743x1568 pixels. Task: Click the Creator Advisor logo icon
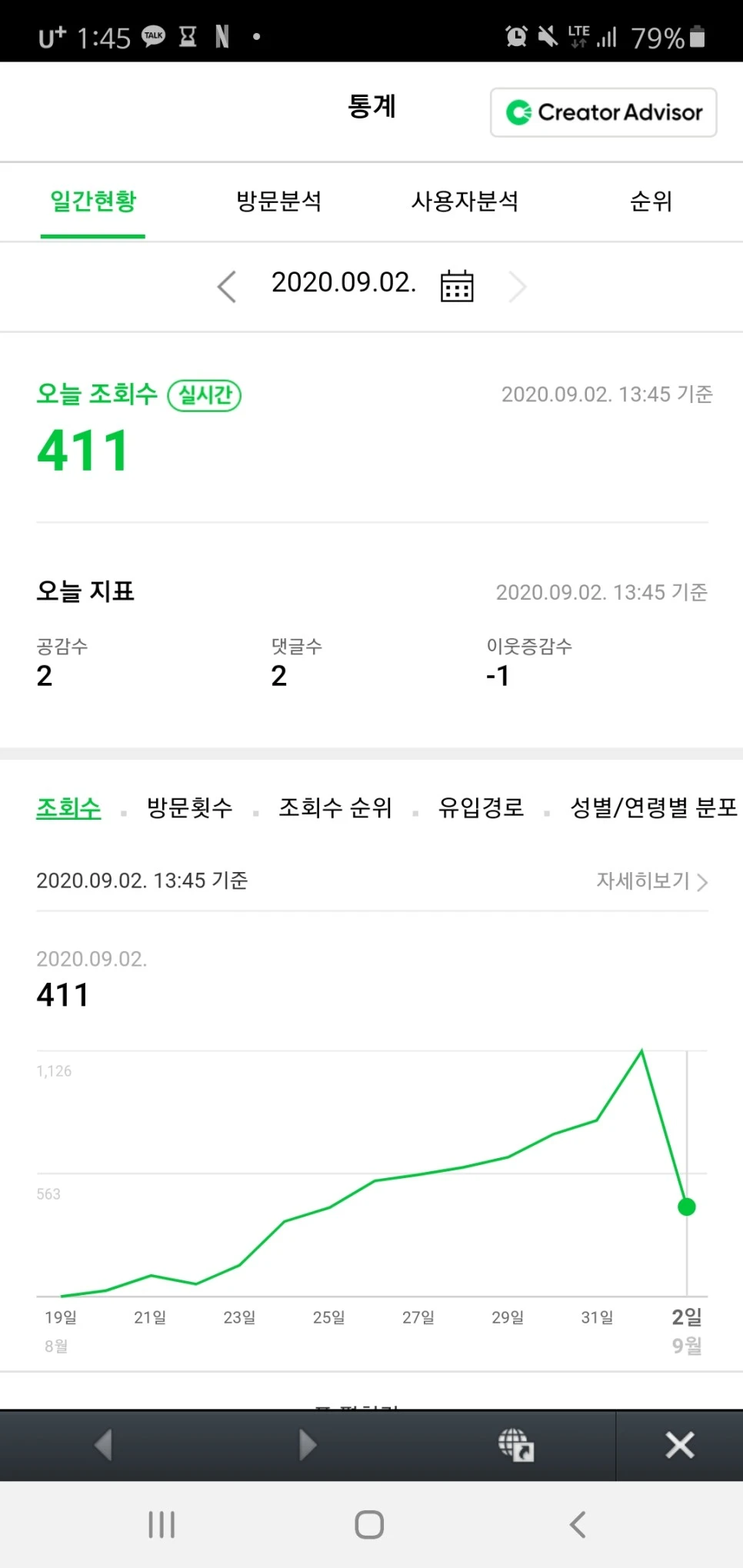point(519,112)
